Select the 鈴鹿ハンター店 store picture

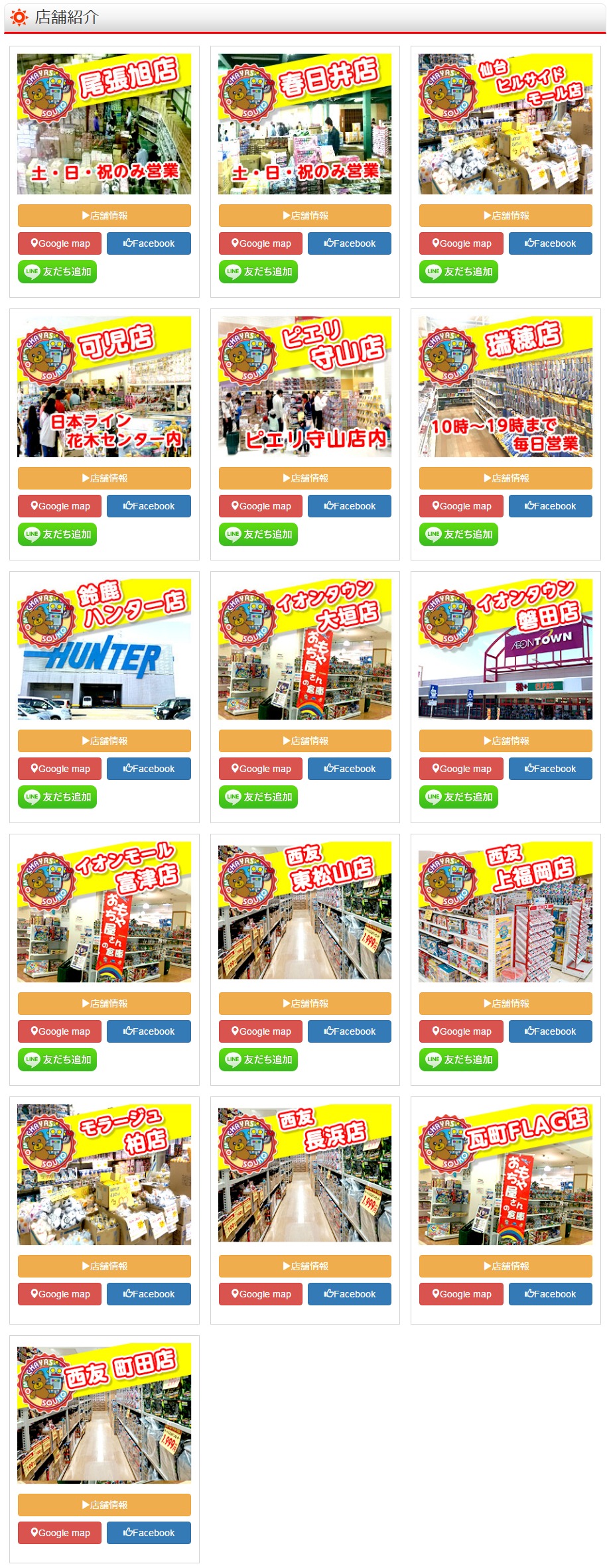[104, 649]
